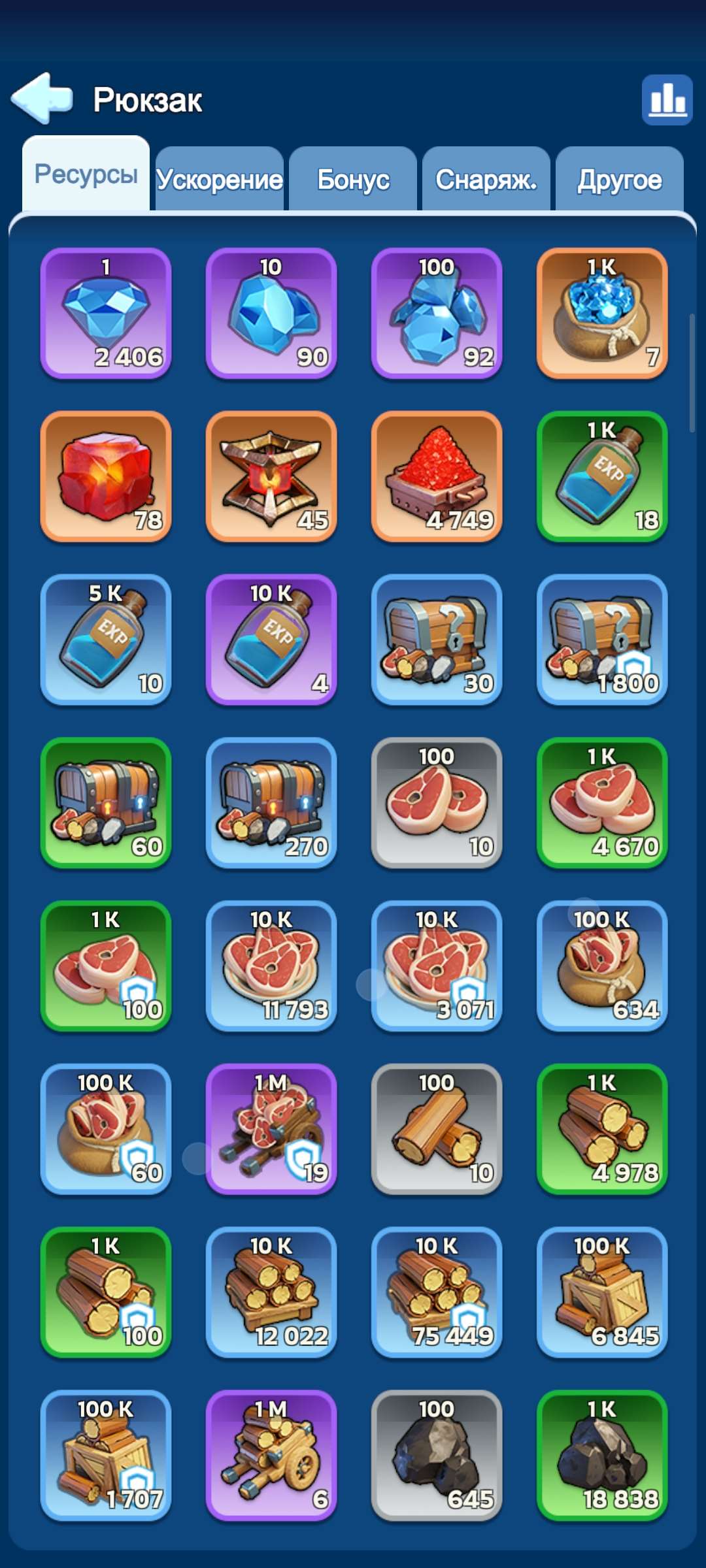Open the green resource chest with 60
The height and width of the screenshot is (1568, 706).
point(106,803)
